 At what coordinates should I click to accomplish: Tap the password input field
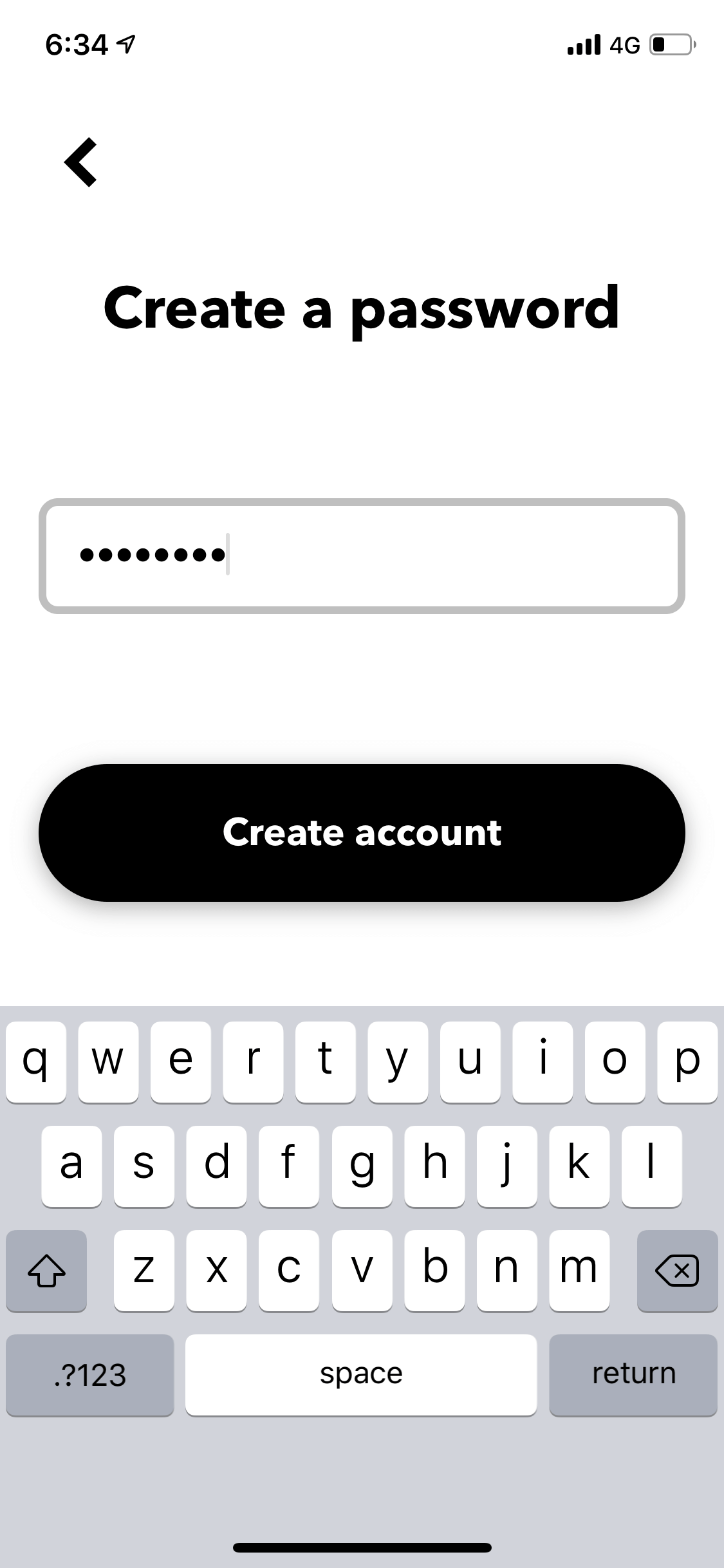click(x=362, y=555)
